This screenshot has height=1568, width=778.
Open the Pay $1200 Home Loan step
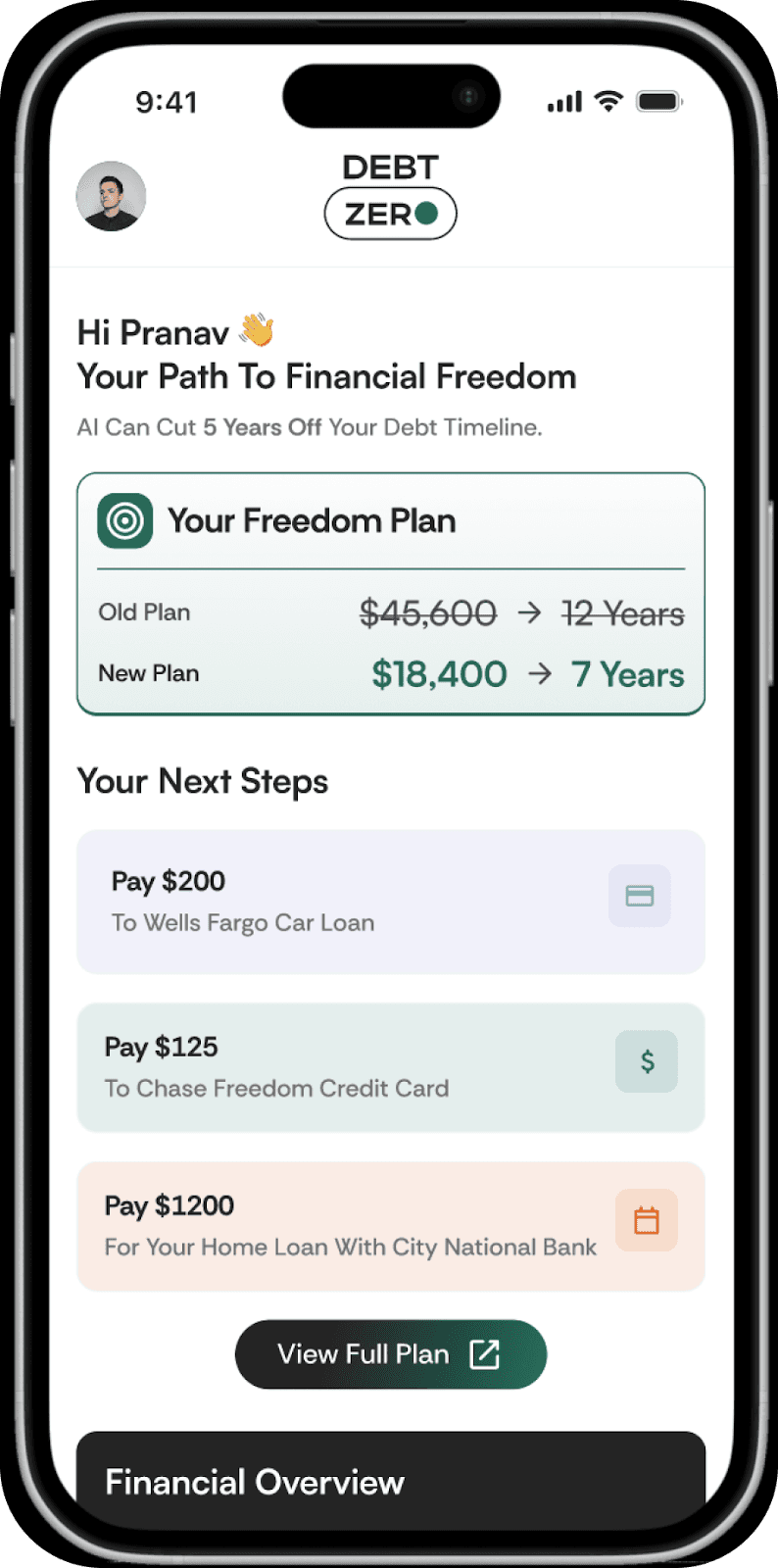point(391,1226)
